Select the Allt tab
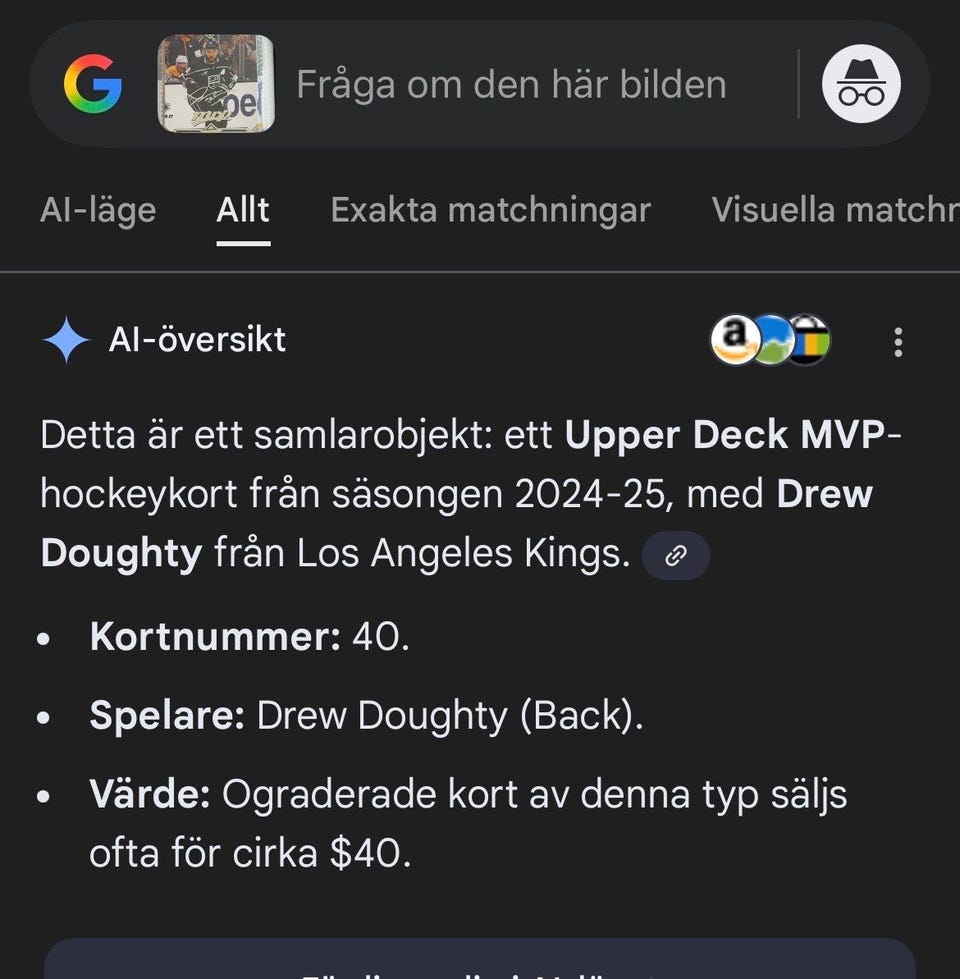Image resolution: width=960 pixels, height=979 pixels. (x=243, y=210)
